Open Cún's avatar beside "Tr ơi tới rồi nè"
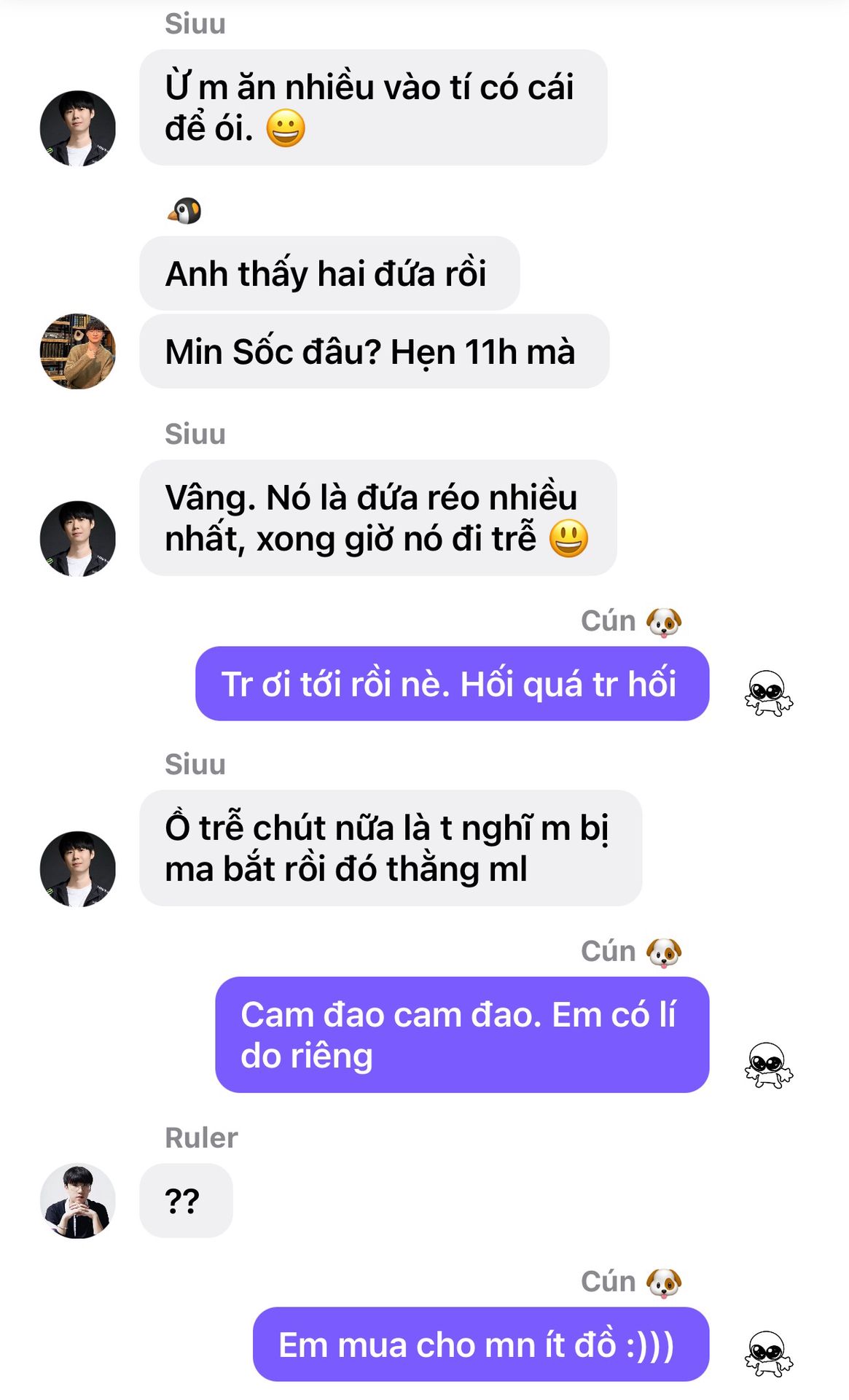849x1400 pixels. (768, 693)
